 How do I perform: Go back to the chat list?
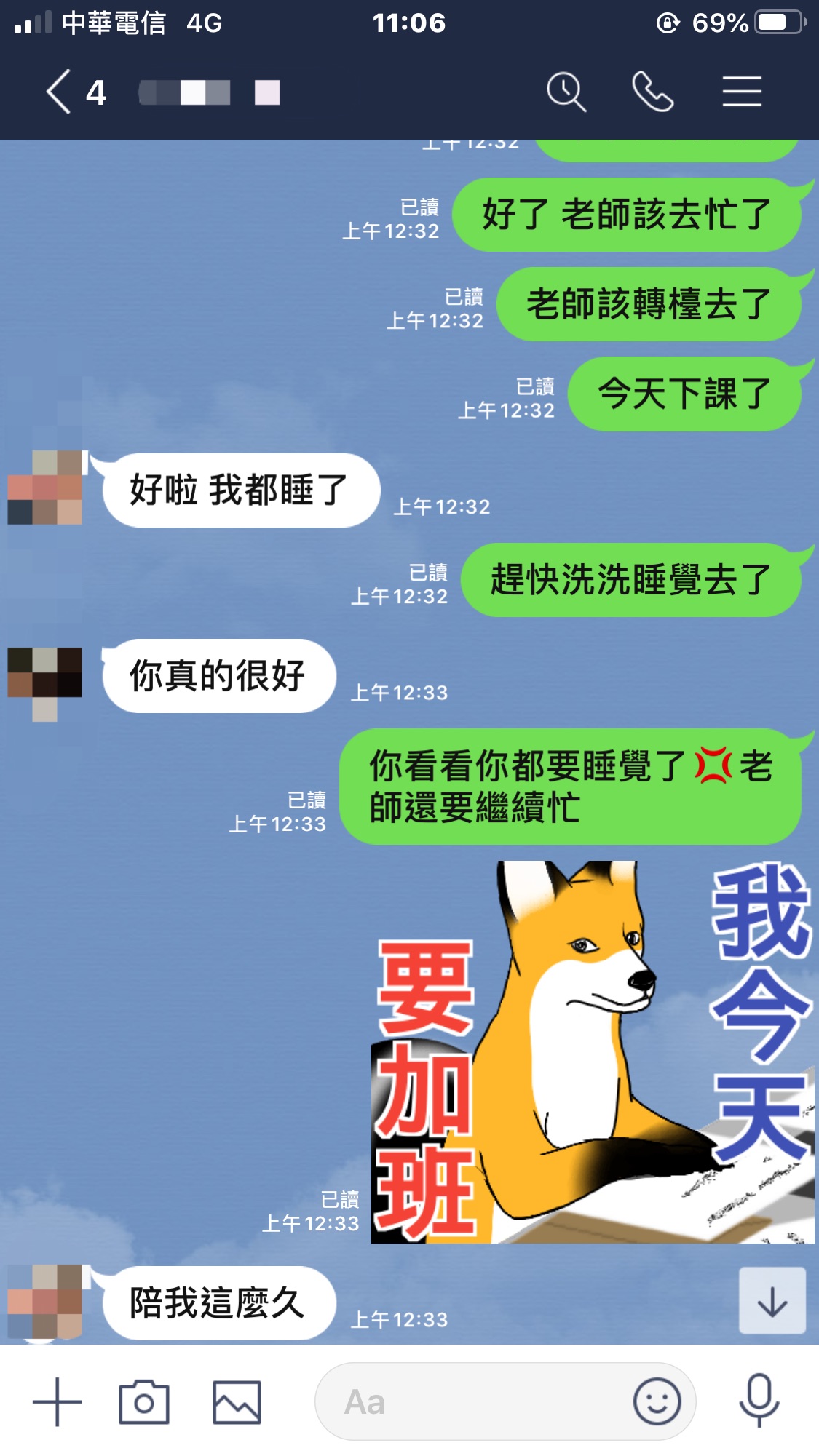[x=59, y=92]
